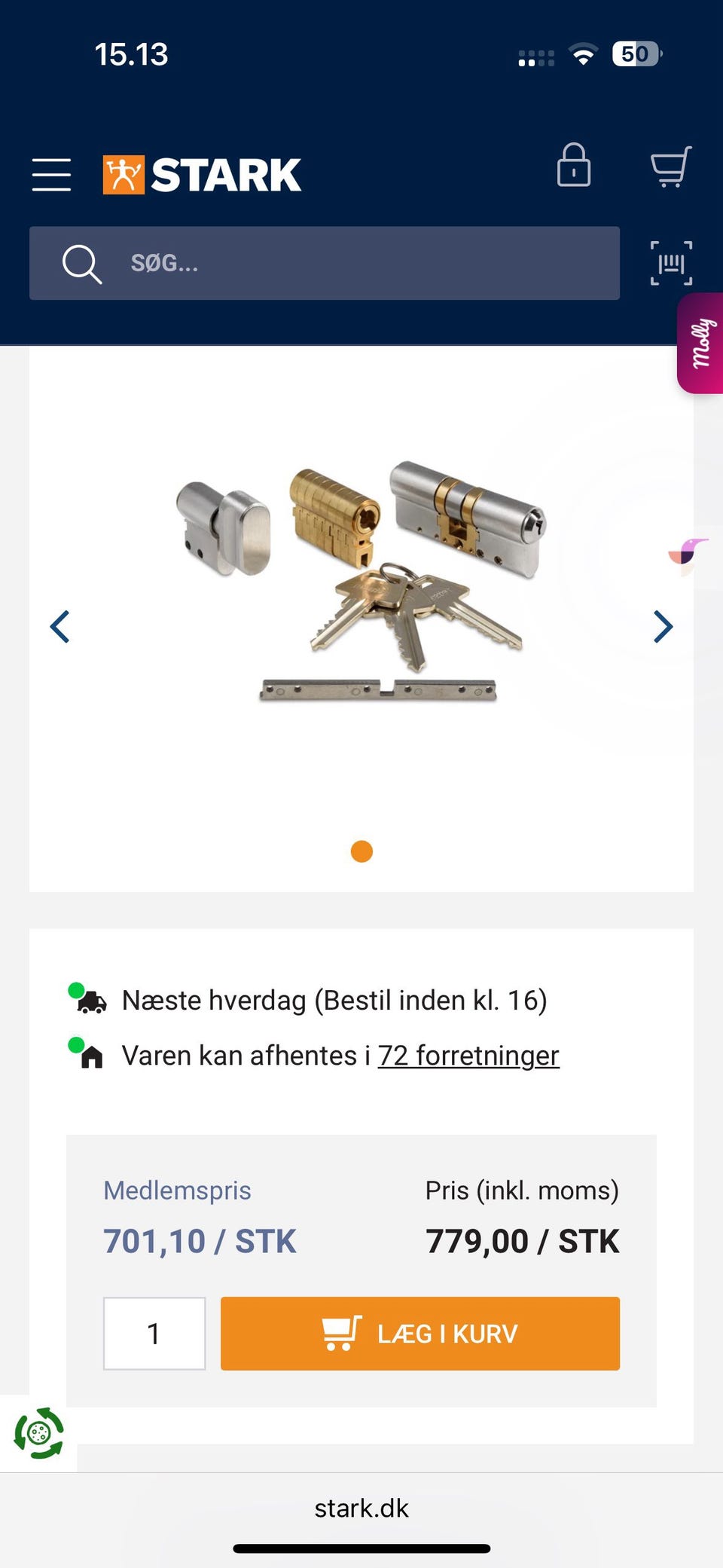Viewport: 723px width, 1568px height.
Task: Open the hamburger navigation menu
Action: tap(50, 173)
